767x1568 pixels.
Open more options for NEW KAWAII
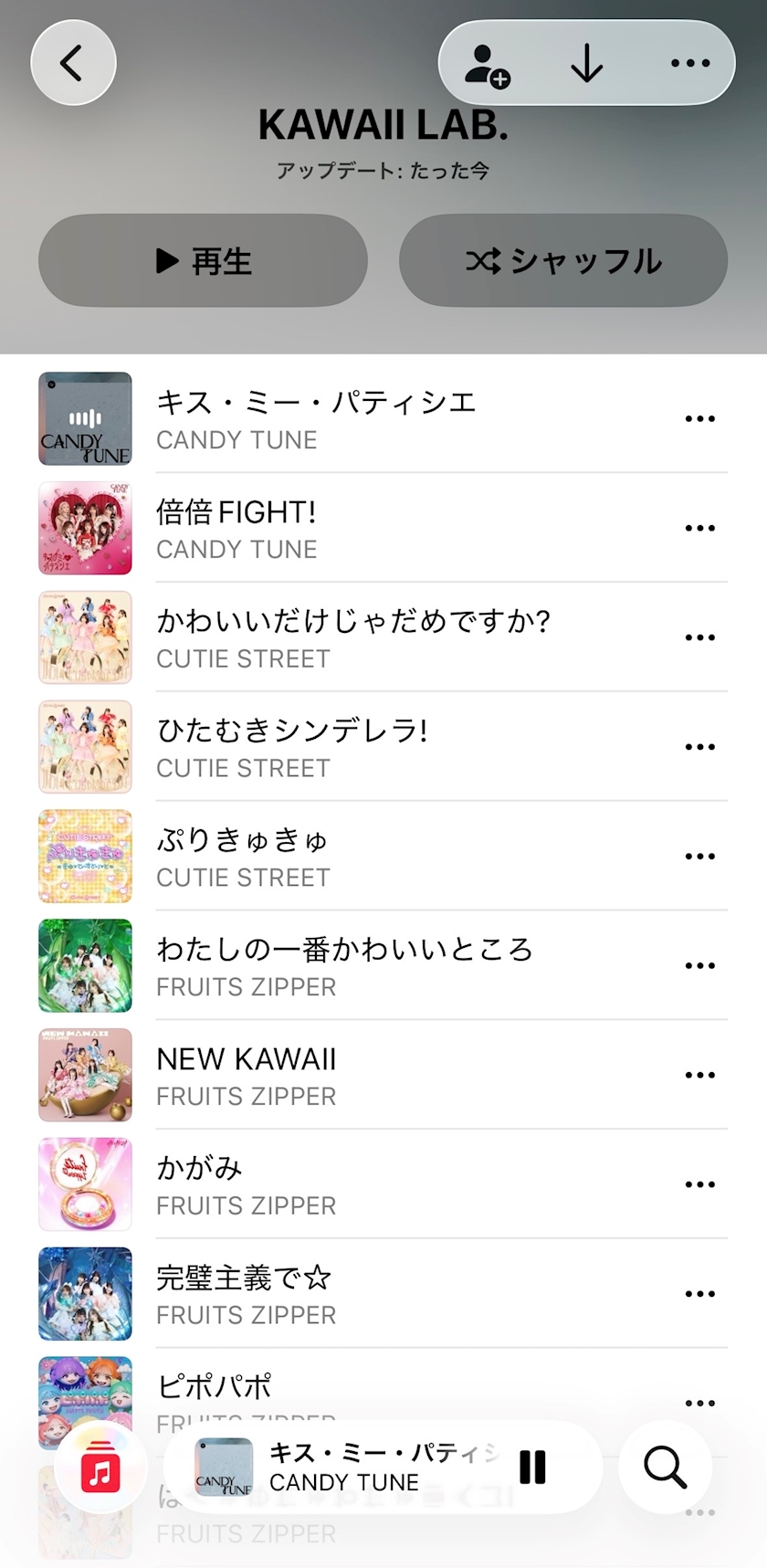pyautogui.click(x=699, y=1075)
